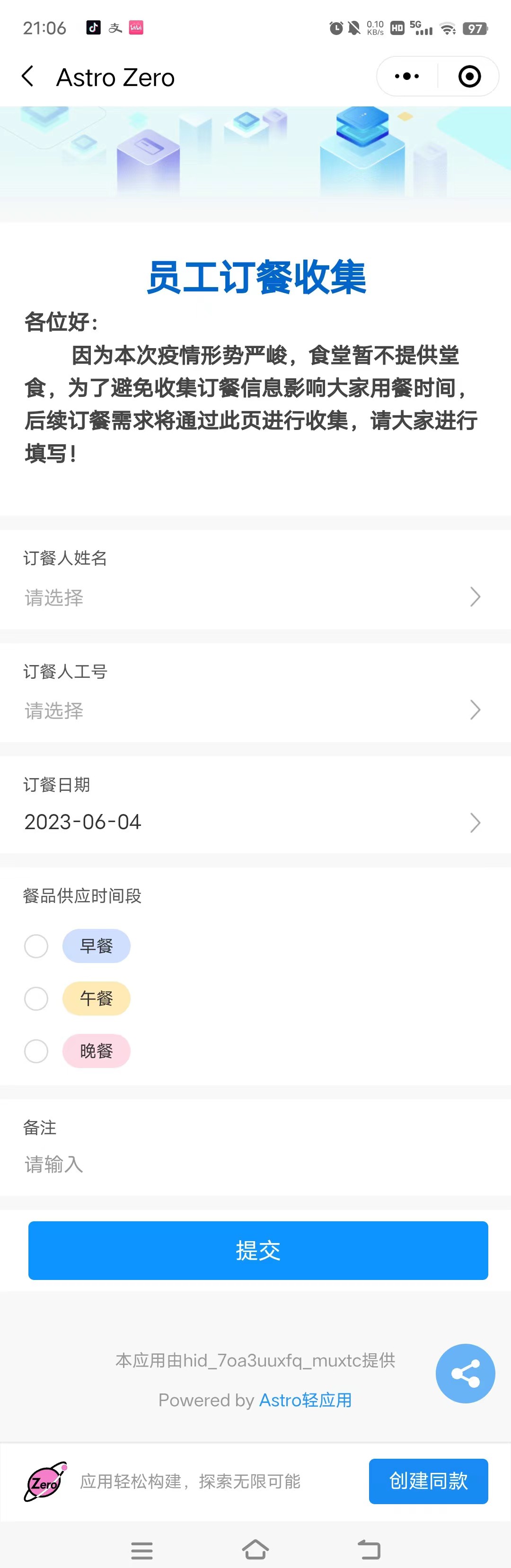Open the 订餐人工号 picker
Viewport: 511px width, 1568px height.
pos(253,710)
